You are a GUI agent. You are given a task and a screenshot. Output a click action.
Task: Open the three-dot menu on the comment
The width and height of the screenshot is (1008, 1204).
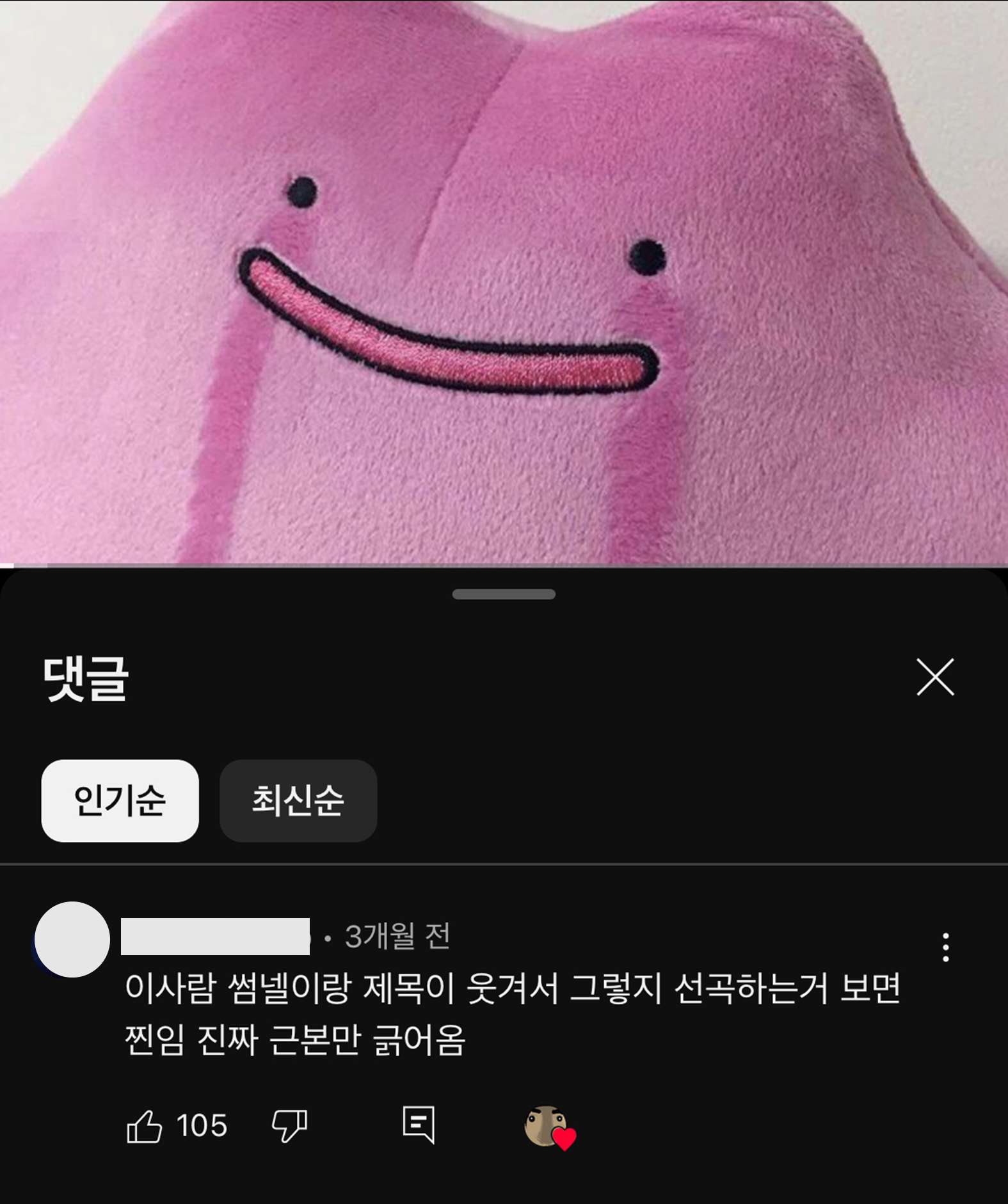click(945, 947)
